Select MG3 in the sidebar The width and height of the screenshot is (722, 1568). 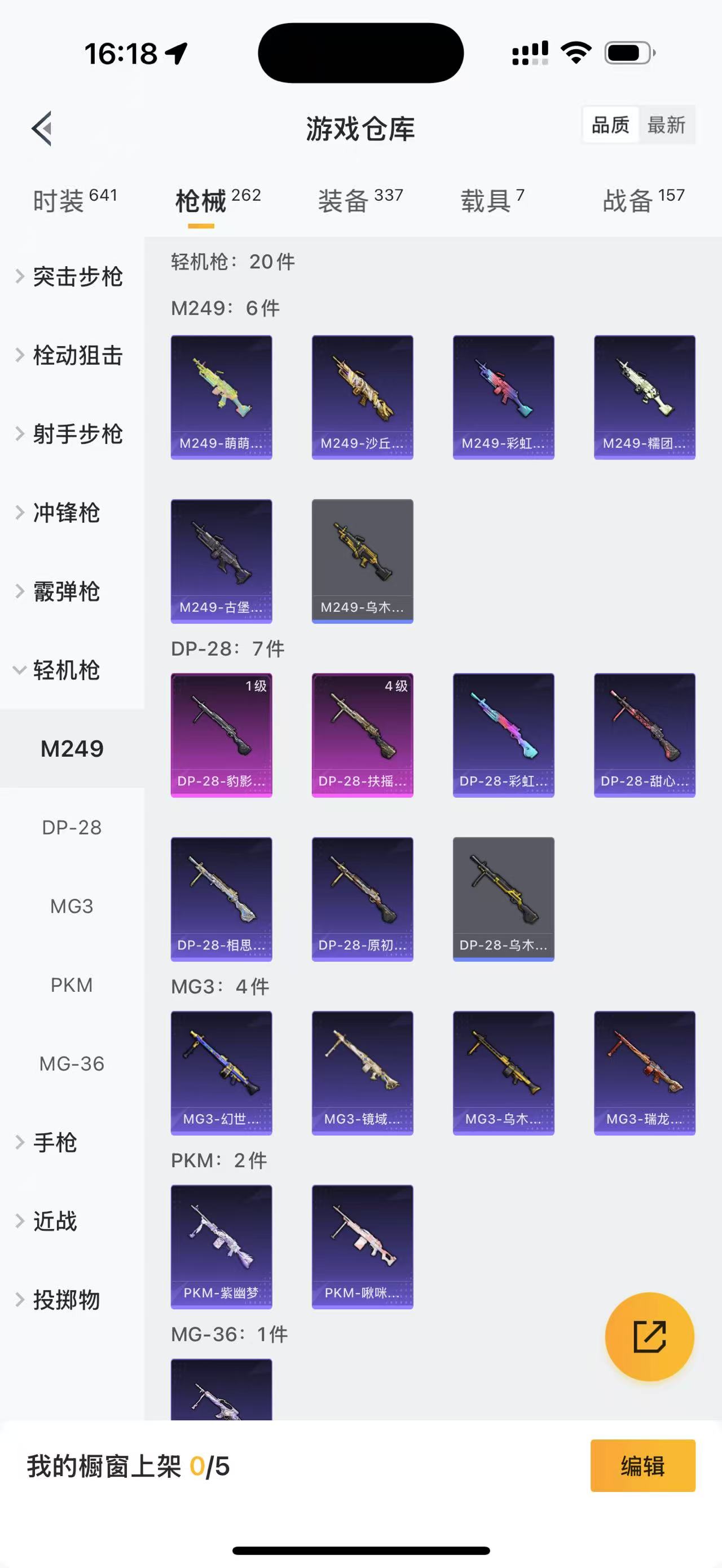tap(71, 906)
